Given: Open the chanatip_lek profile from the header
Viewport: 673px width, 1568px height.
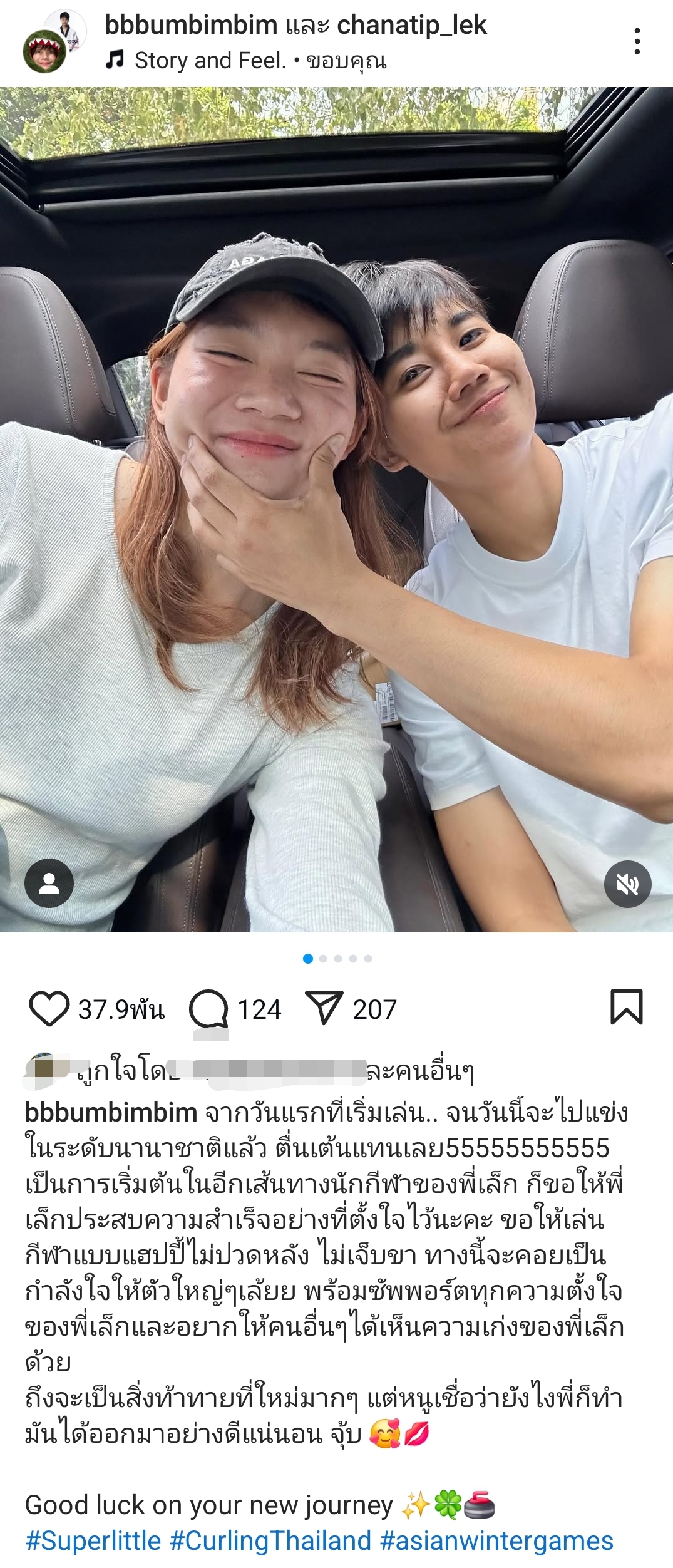Looking at the screenshot, I should (x=411, y=25).
